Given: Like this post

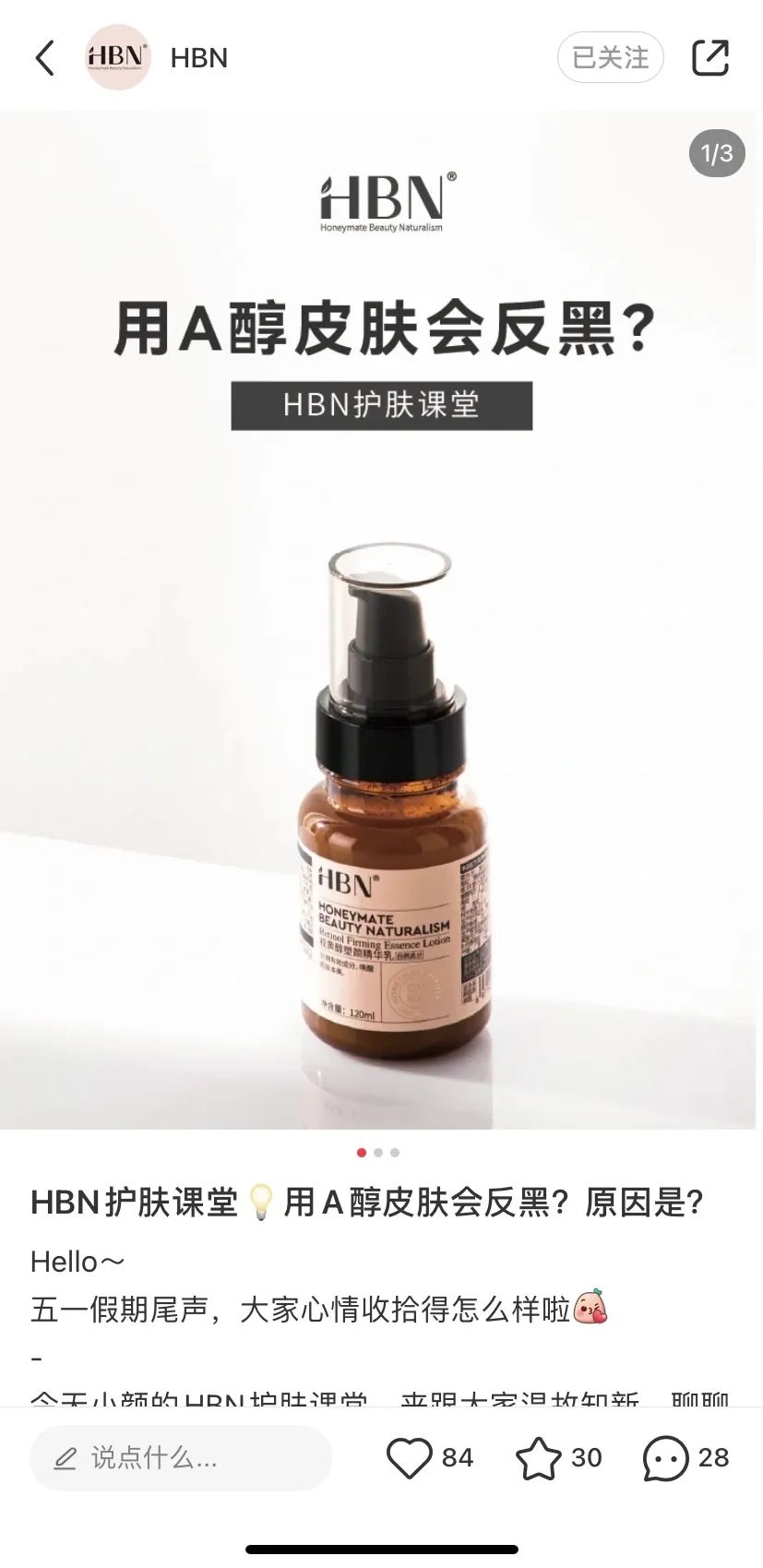Looking at the screenshot, I should [409, 1458].
